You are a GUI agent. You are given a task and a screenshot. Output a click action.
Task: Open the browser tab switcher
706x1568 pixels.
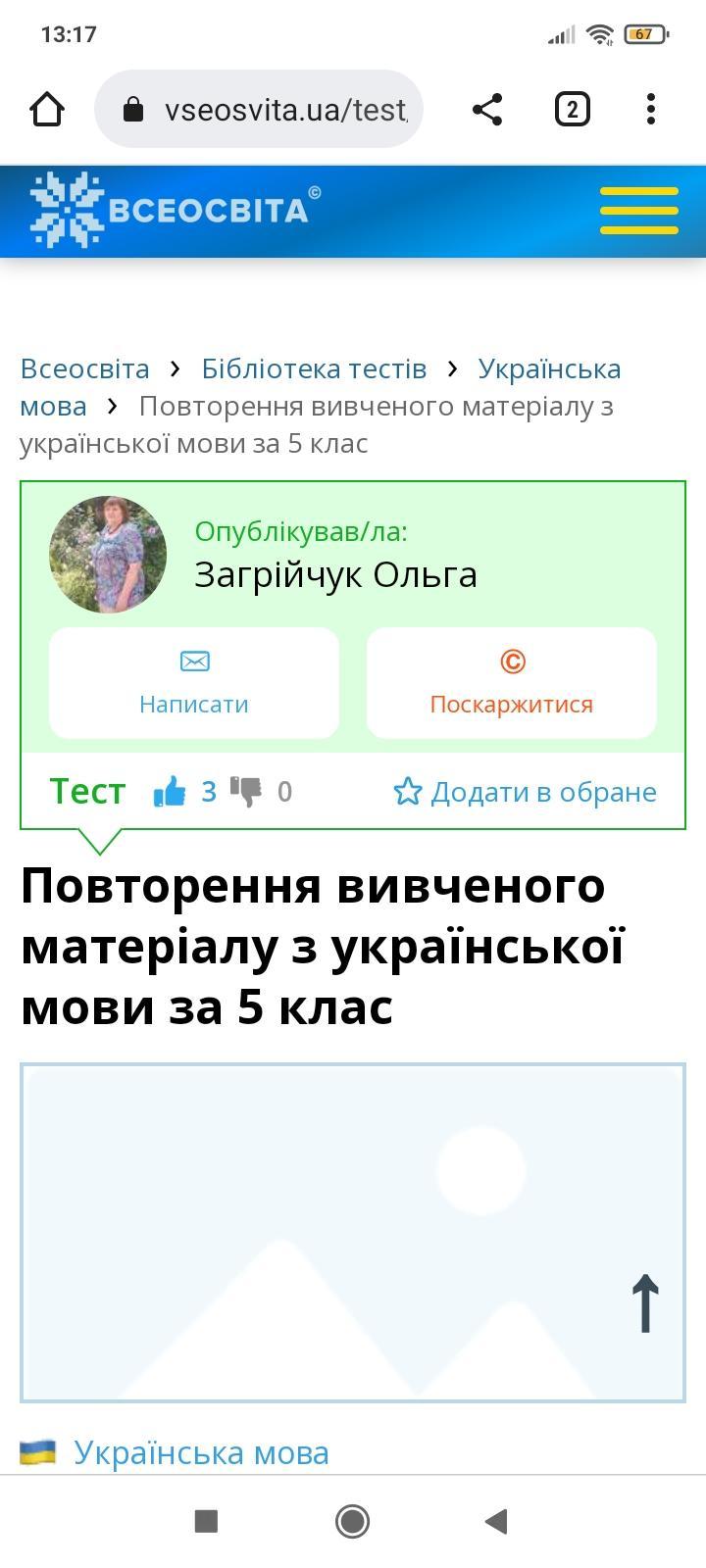[x=572, y=109]
